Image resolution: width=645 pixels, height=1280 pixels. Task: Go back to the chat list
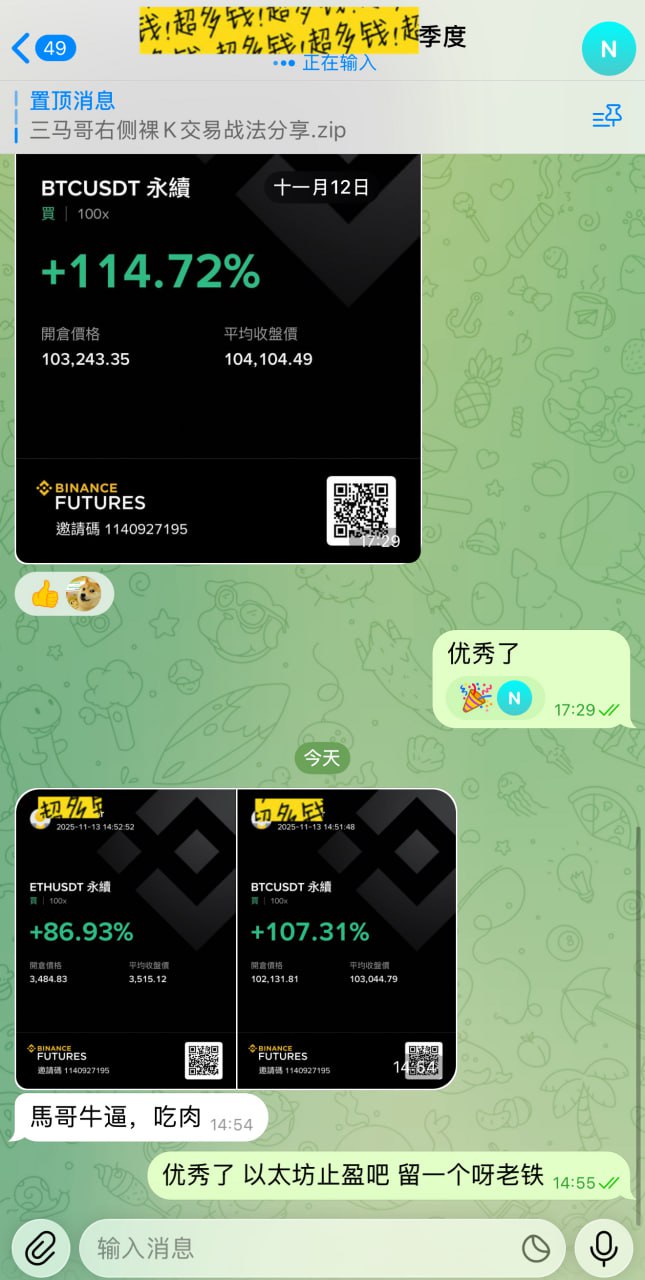[x=42, y=48]
